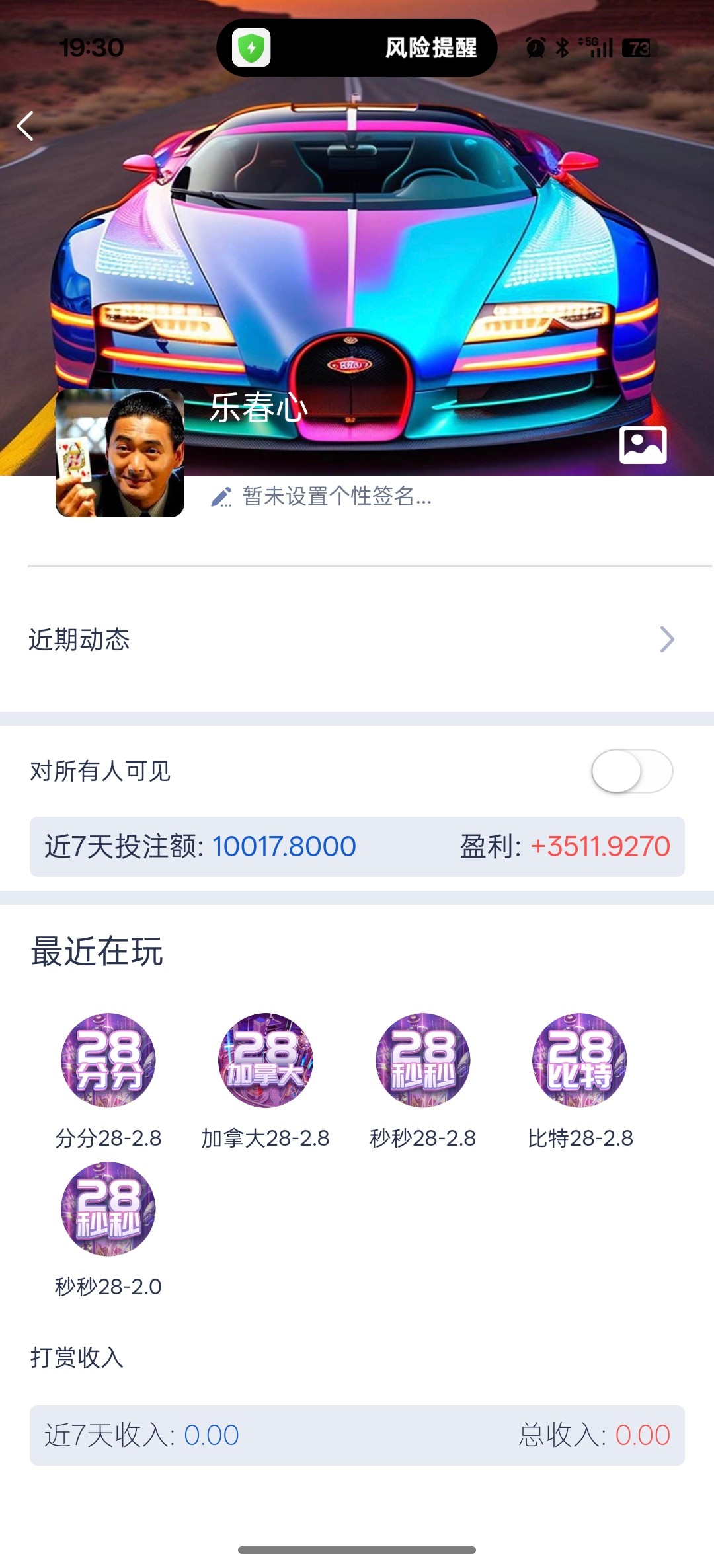Open the 分分28-2.8 game

click(x=108, y=1061)
